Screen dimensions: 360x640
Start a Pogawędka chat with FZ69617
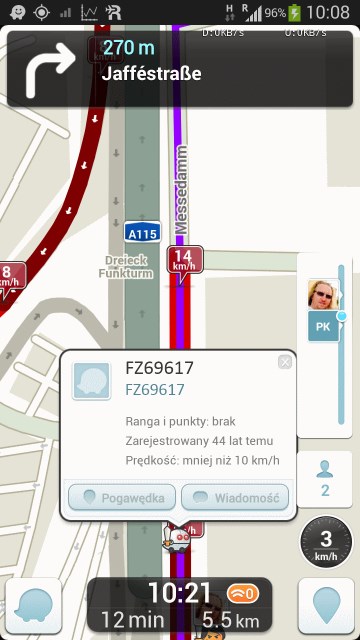[122, 498]
